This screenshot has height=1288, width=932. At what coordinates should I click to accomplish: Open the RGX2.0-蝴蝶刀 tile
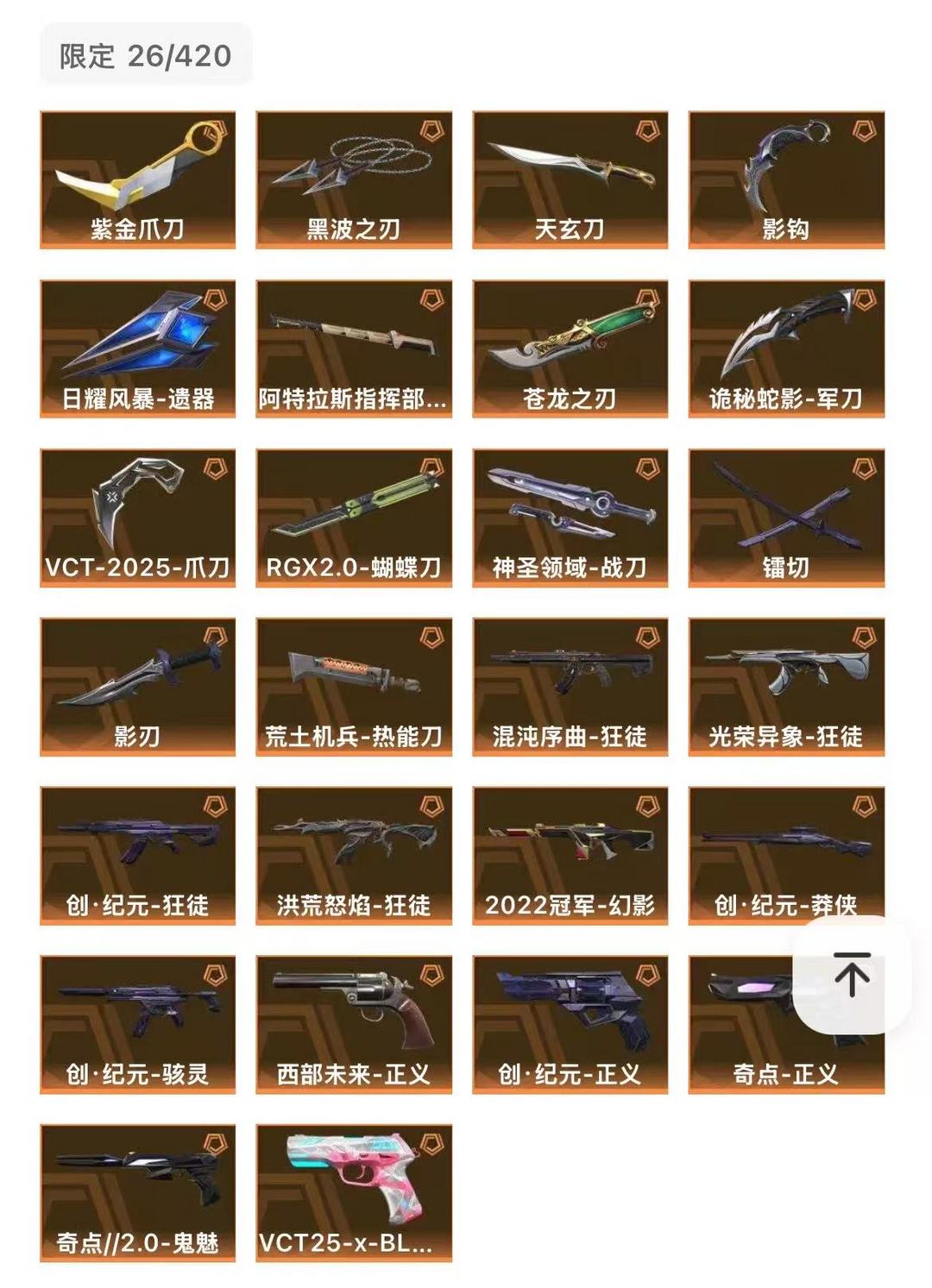click(354, 518)
